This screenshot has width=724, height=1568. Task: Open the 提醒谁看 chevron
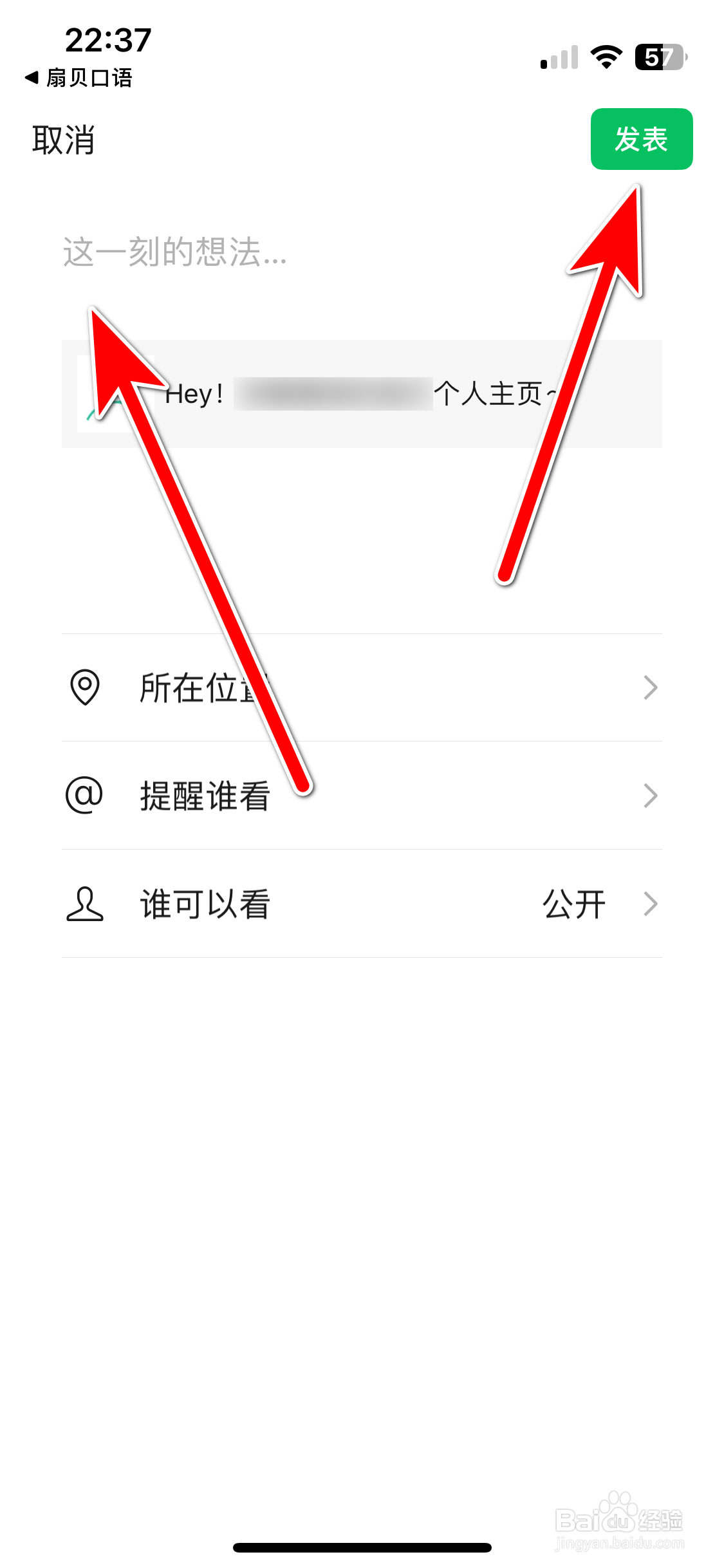(652, 796)
